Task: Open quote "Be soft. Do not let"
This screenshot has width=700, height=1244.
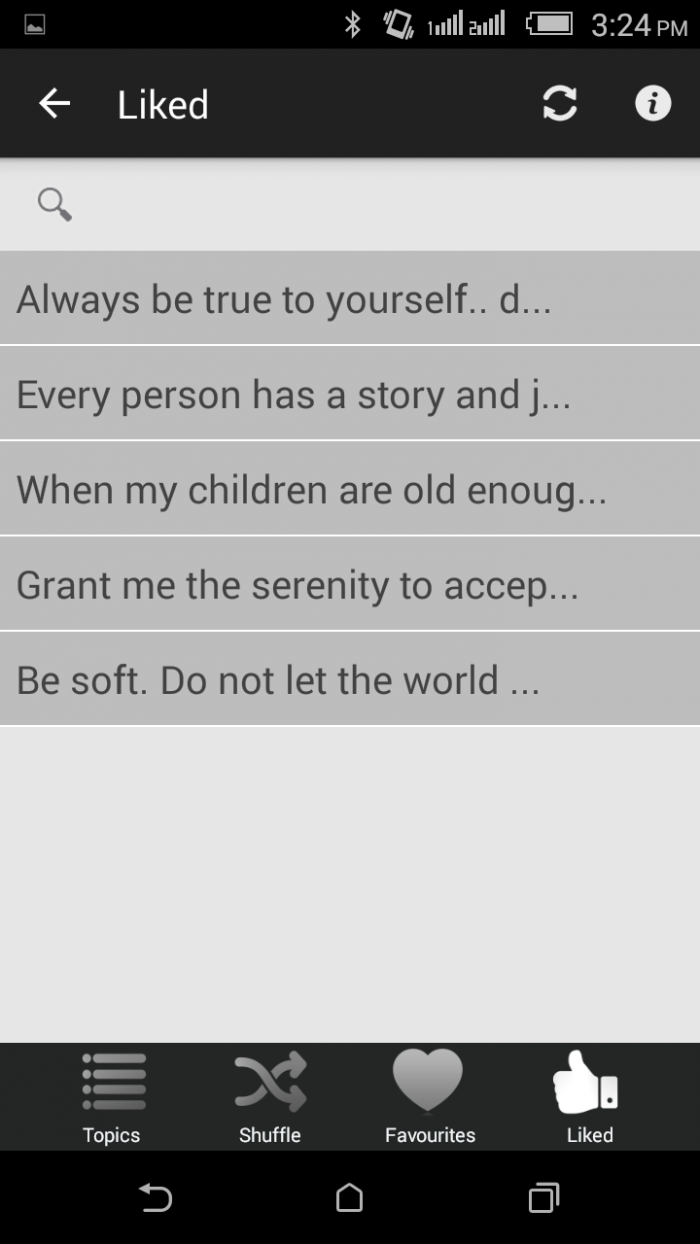Action: pos(350,679)
